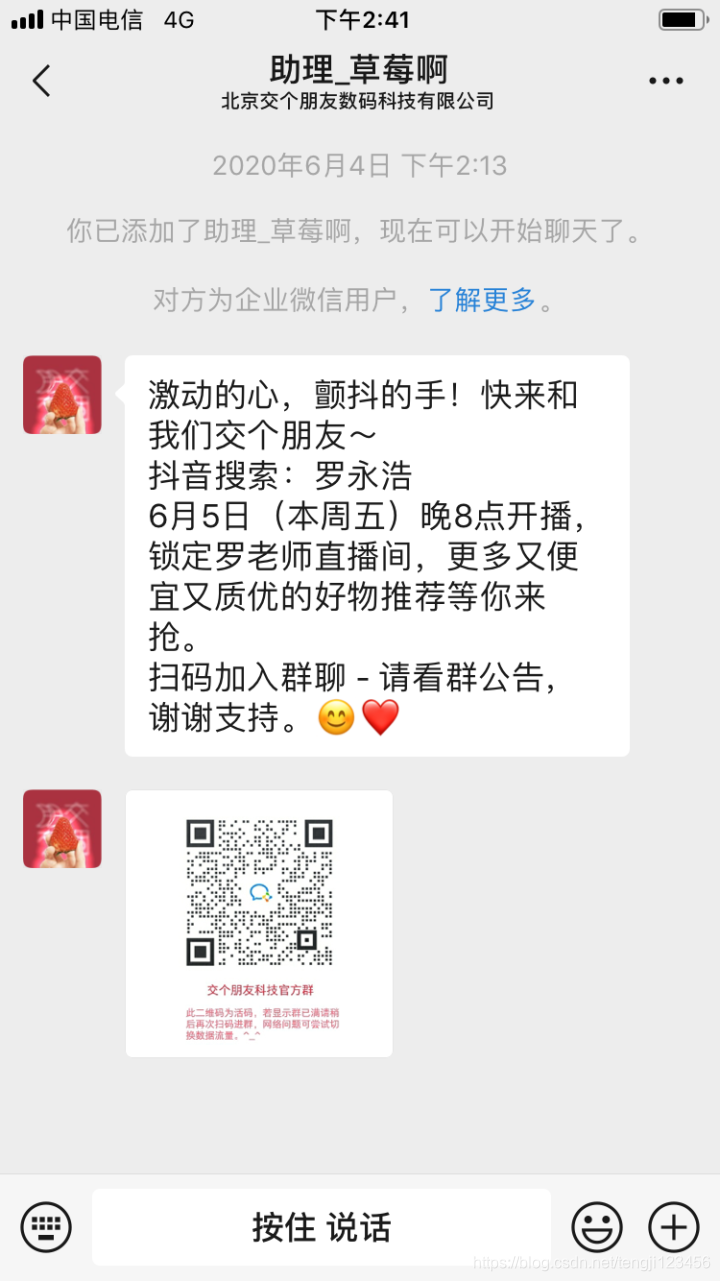Open the avatar next to the text message
The height and width of the screenshot is (1281, 720).
click(x=62, y=394)
